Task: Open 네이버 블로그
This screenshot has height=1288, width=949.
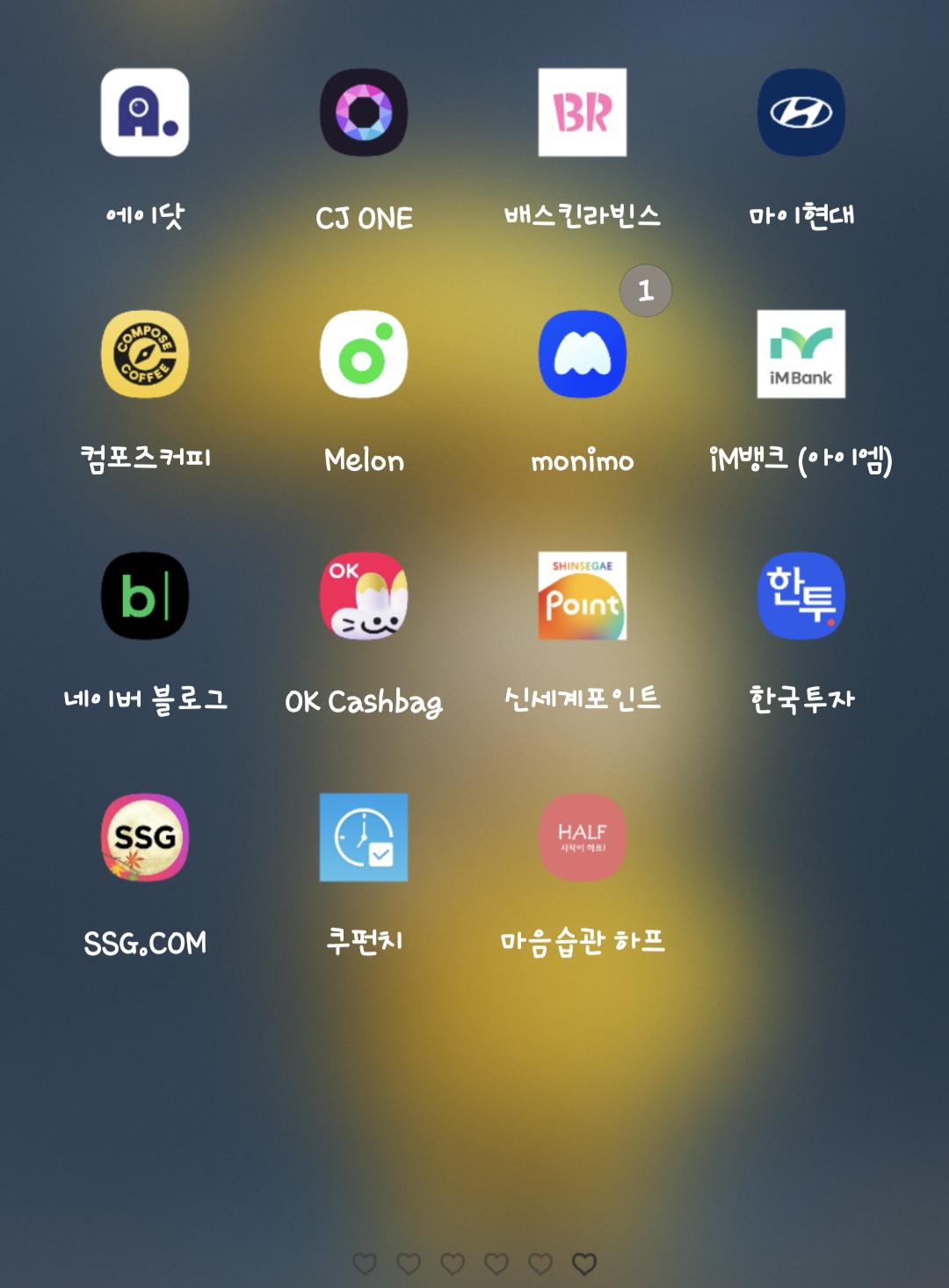Action: (145, 597)
